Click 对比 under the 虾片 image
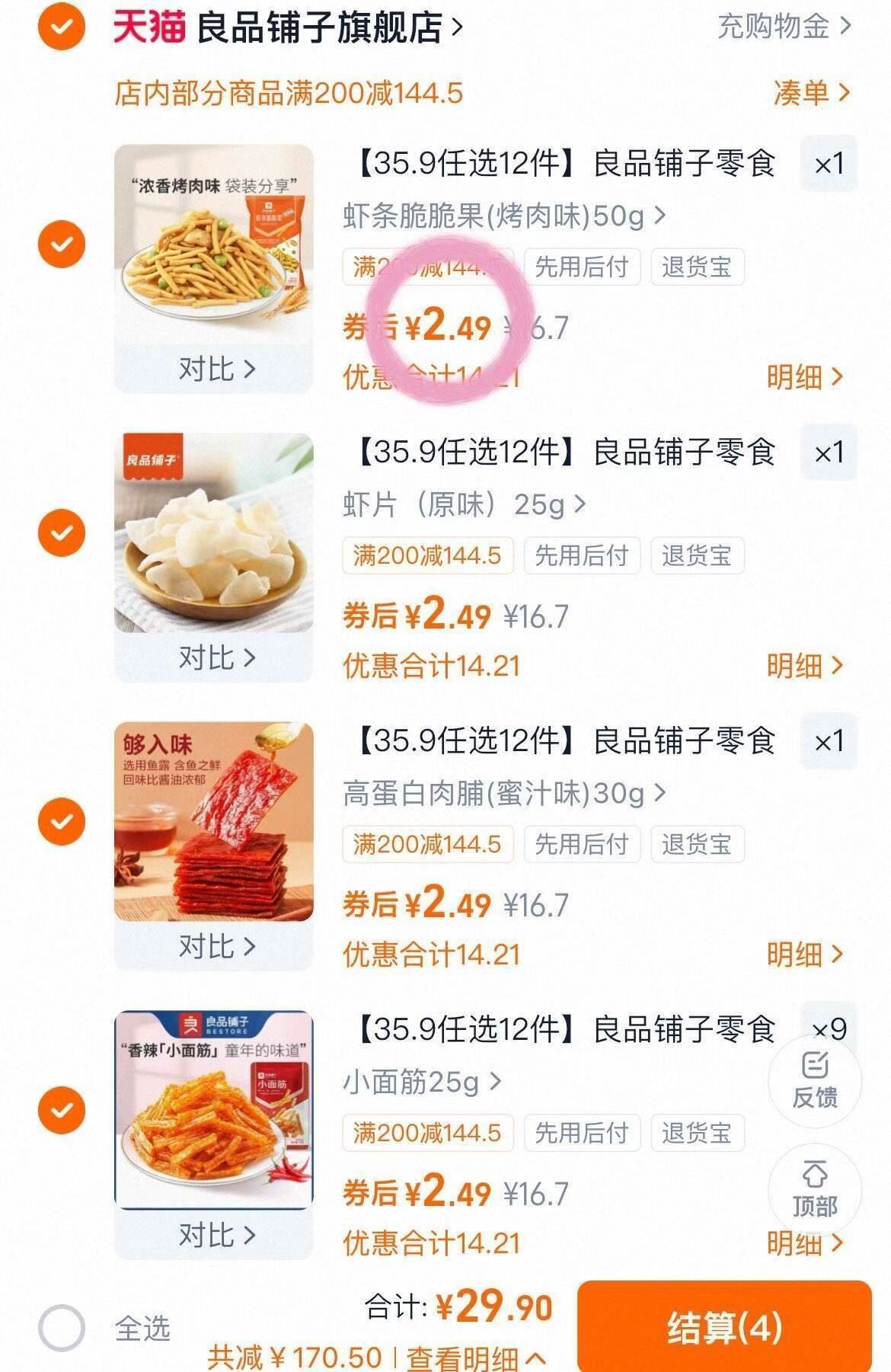 (x=219, y=657)
